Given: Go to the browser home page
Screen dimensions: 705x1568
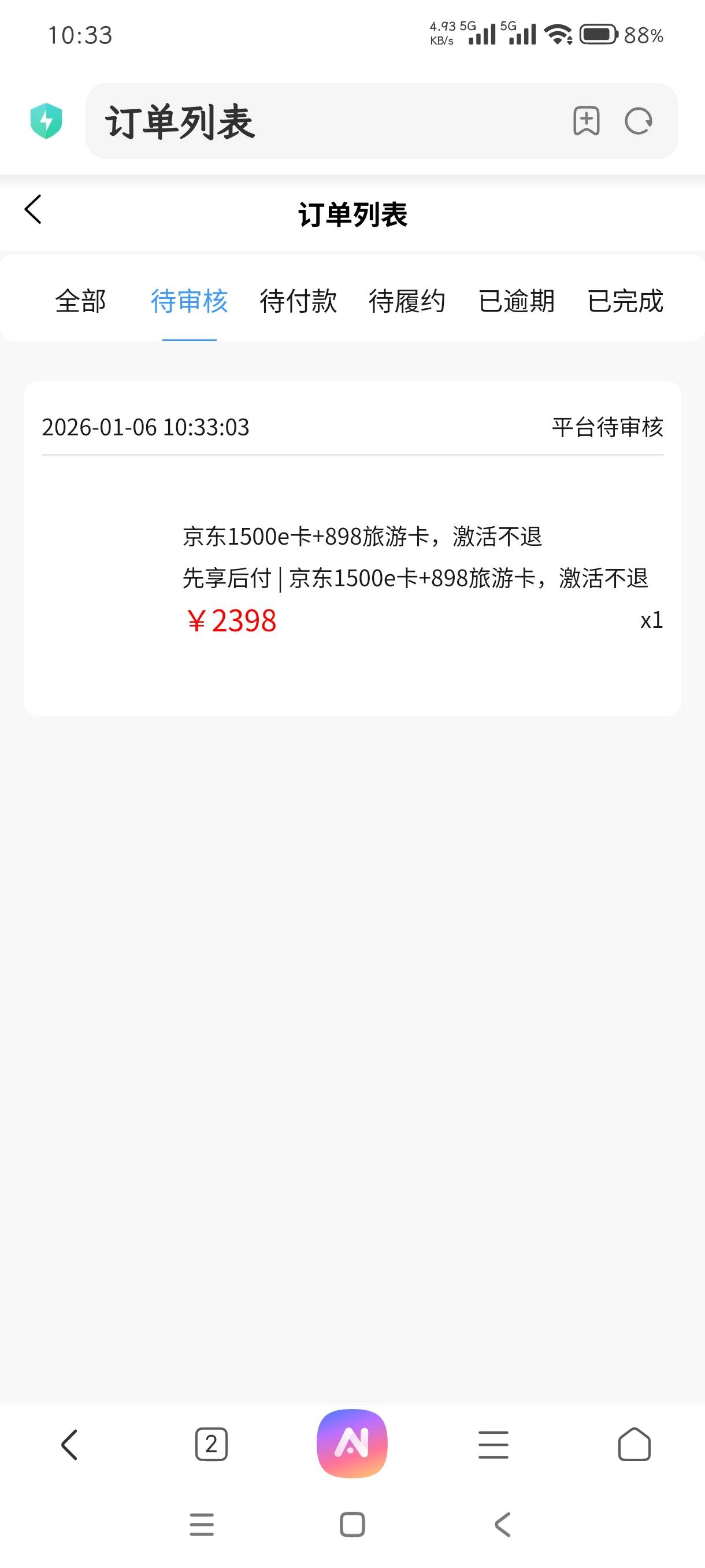Looking at the screenshot, I should coord(634,1444).
